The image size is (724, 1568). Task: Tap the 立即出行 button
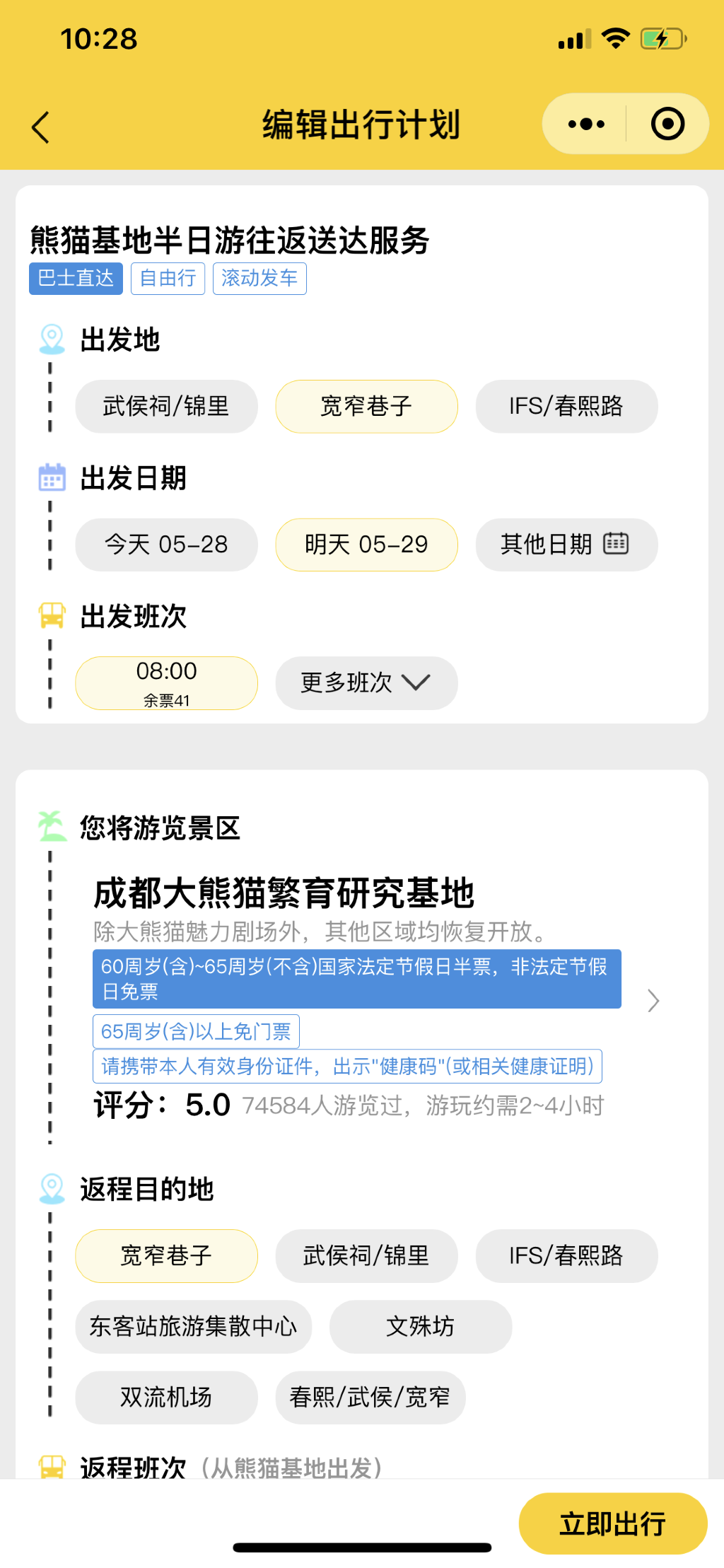pos(613,1523)
